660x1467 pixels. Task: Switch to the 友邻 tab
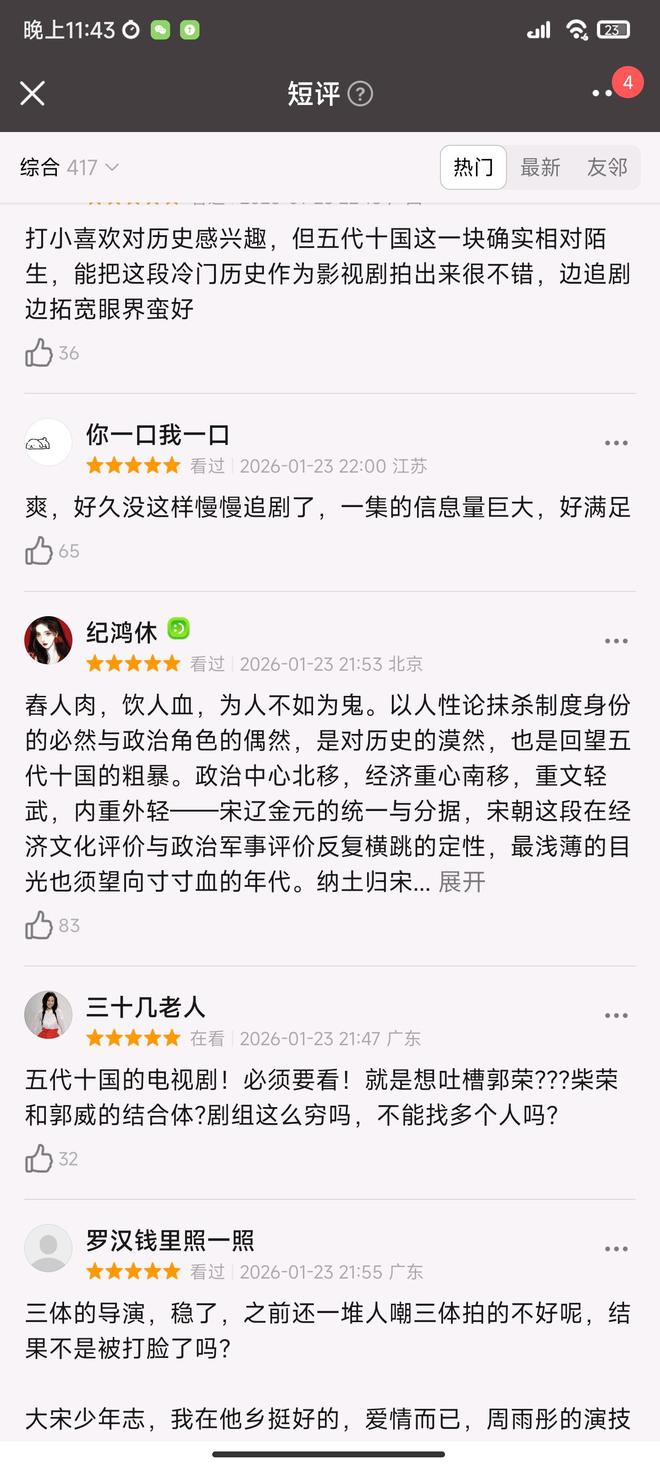[606, 168]
